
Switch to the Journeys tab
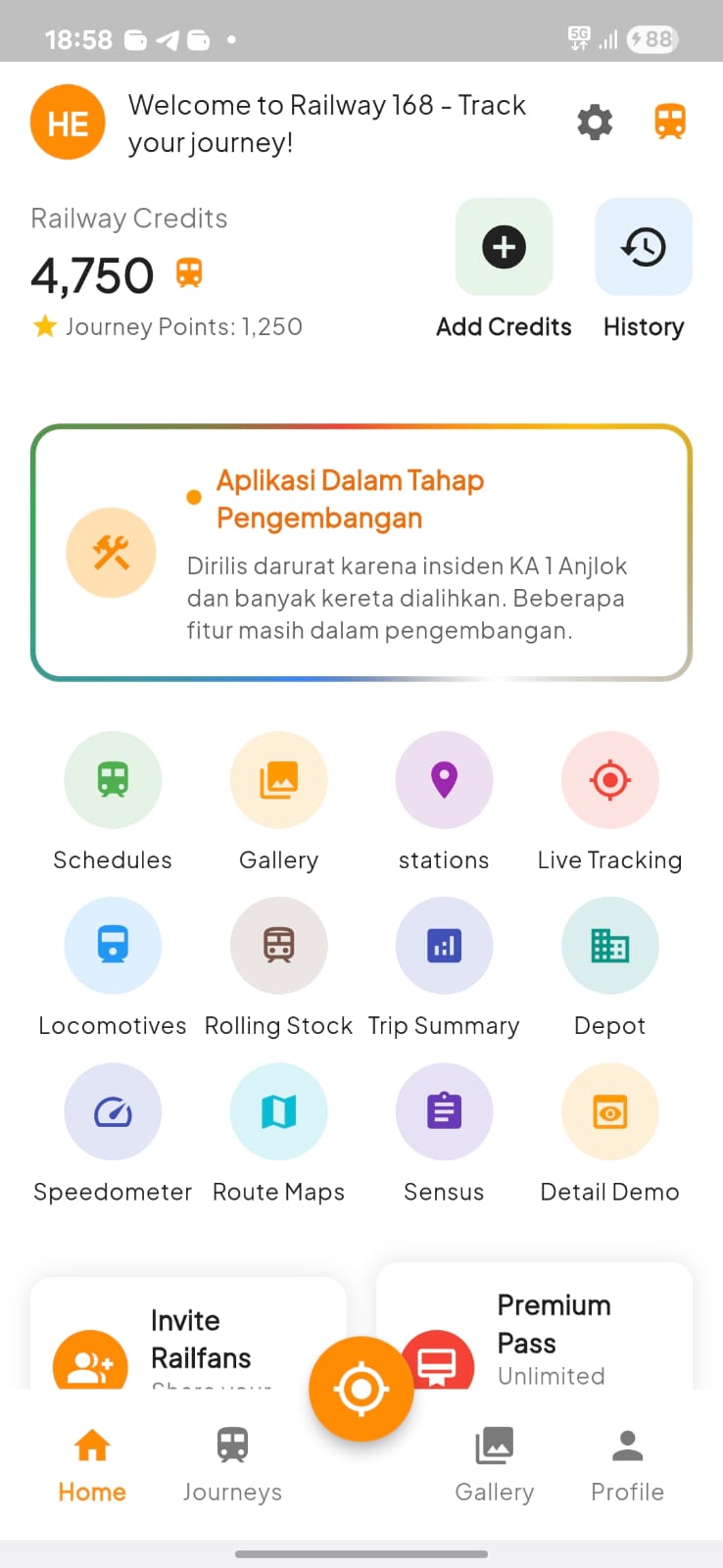pos(232,1463)
